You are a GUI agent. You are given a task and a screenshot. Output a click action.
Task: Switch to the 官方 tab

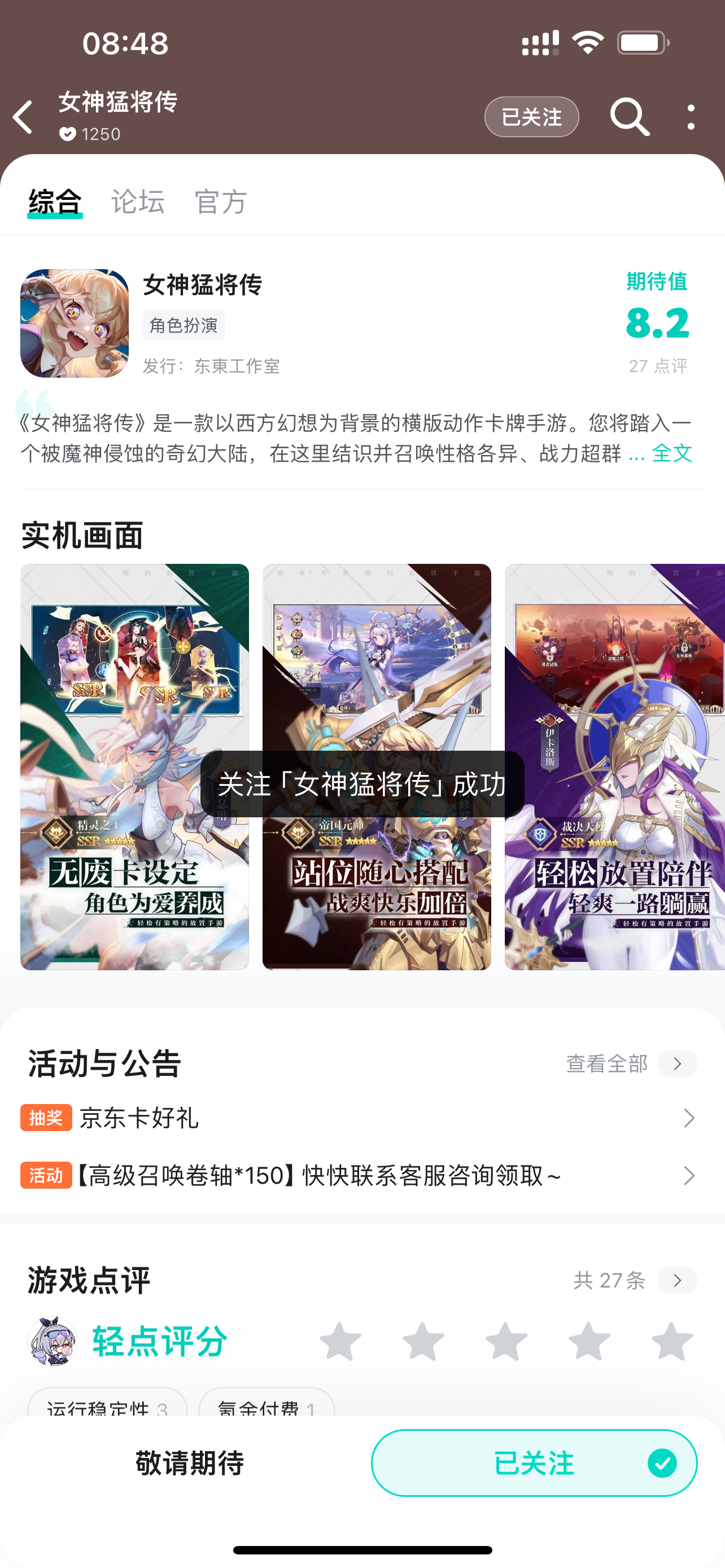(x=220, y=202)
